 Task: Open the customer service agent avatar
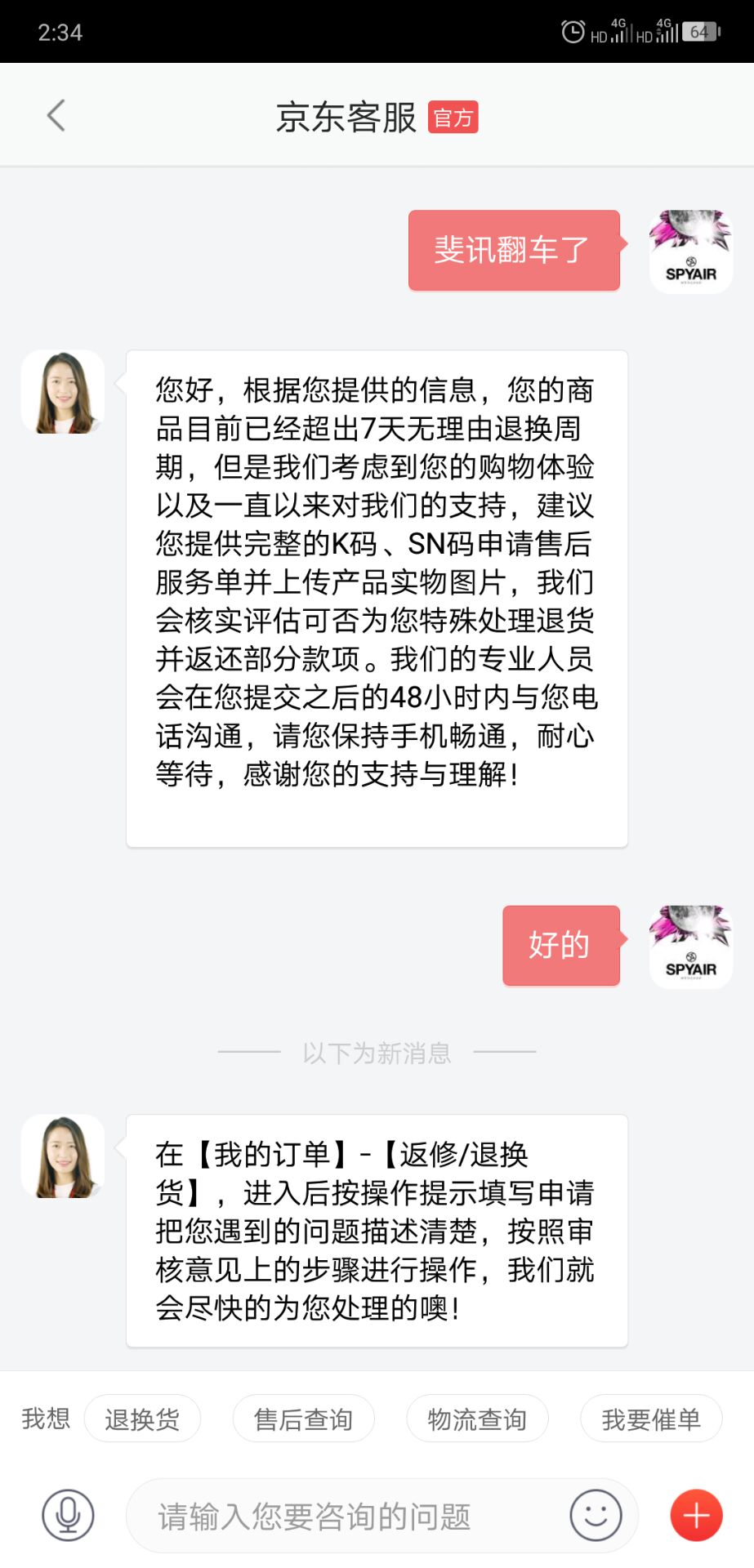62,390
